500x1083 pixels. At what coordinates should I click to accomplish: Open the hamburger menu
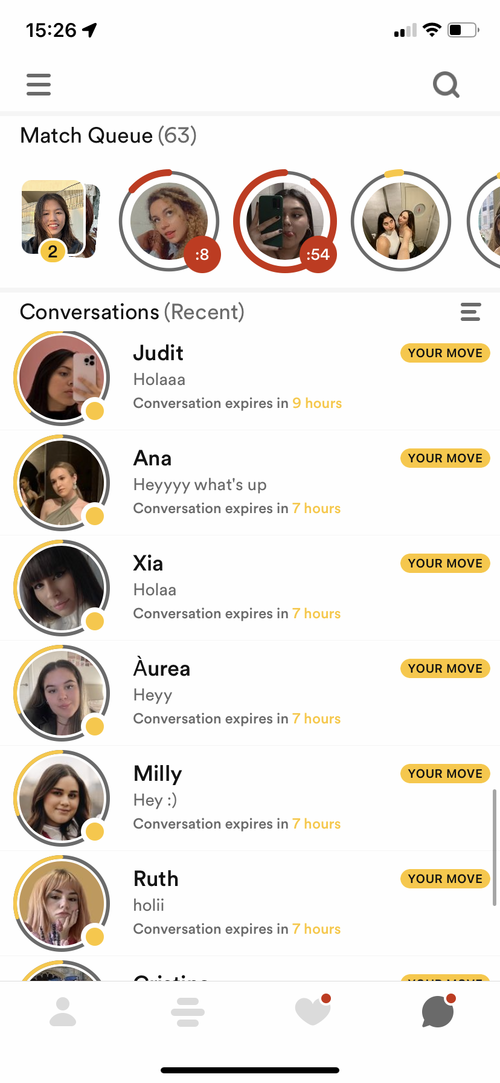[x=39, y=84]
